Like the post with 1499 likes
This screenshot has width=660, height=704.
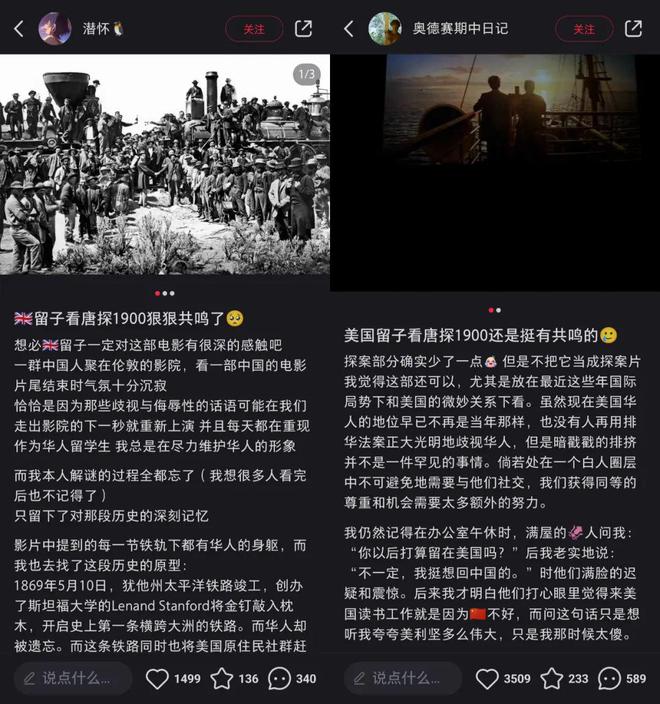pyautogui.click(x=158, y=679)
